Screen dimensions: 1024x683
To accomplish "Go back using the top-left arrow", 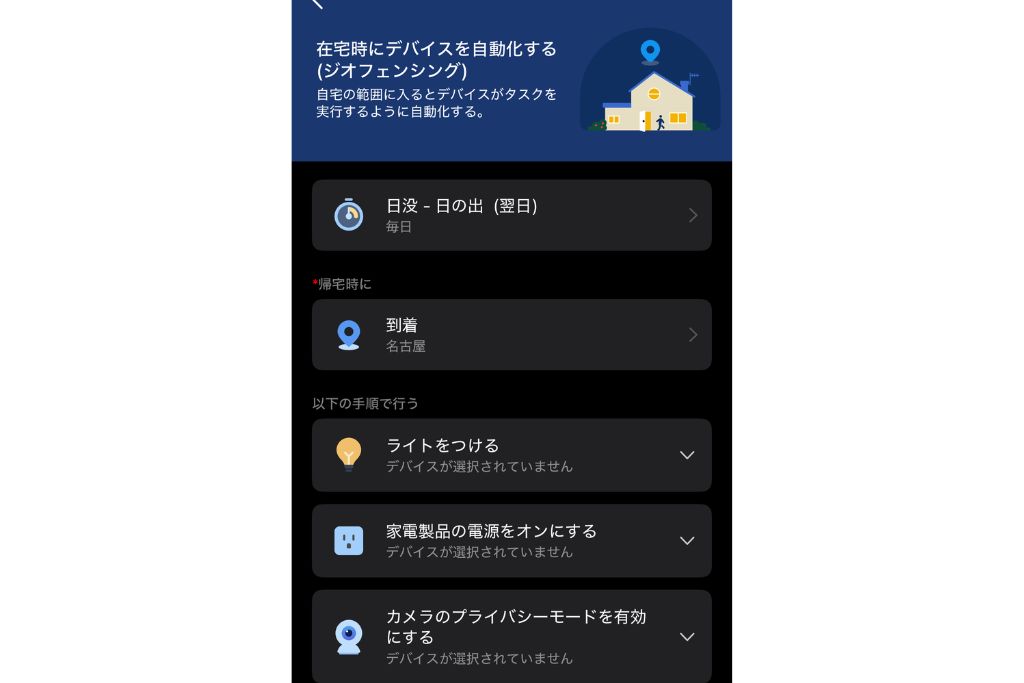I will coord(317,4).
